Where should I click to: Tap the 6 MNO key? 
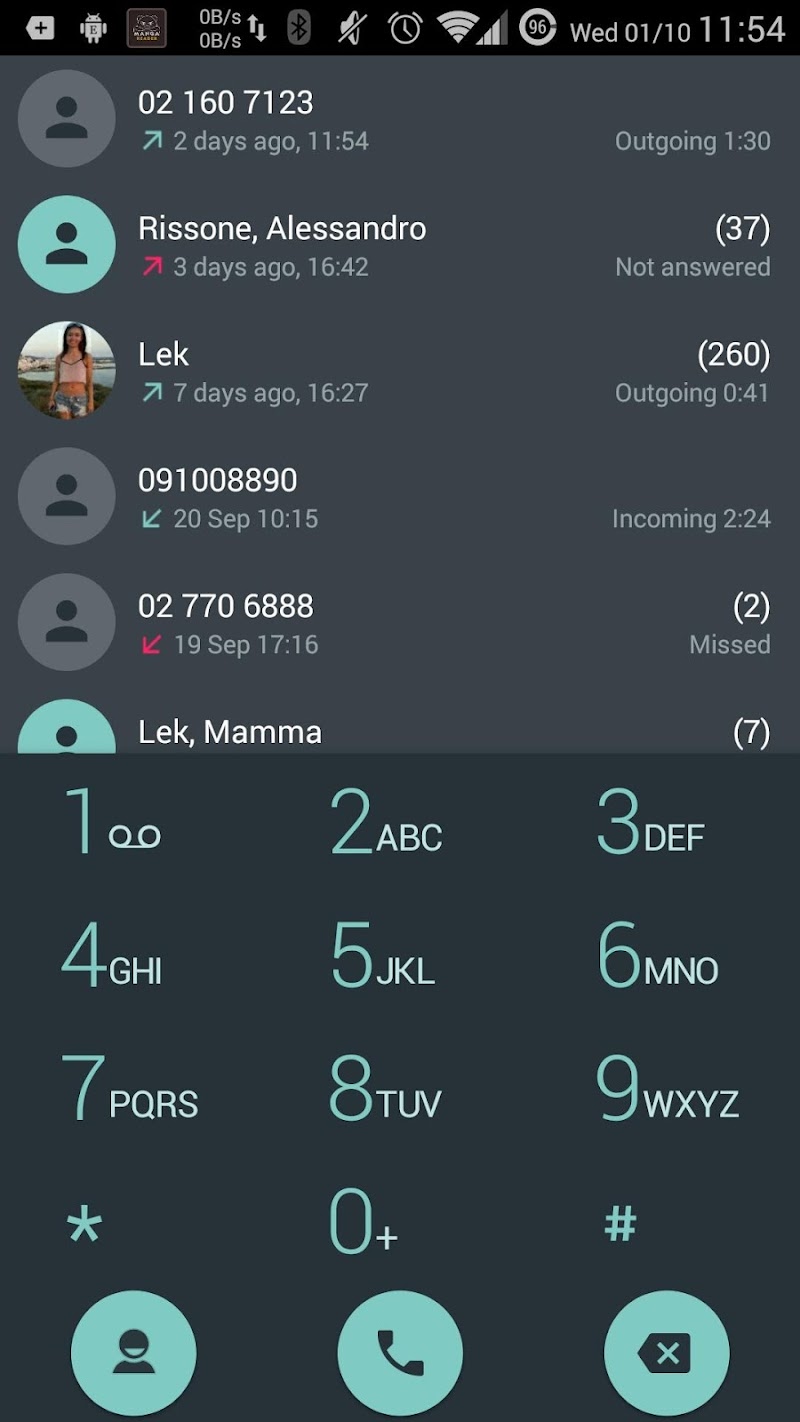coord(657,956)
